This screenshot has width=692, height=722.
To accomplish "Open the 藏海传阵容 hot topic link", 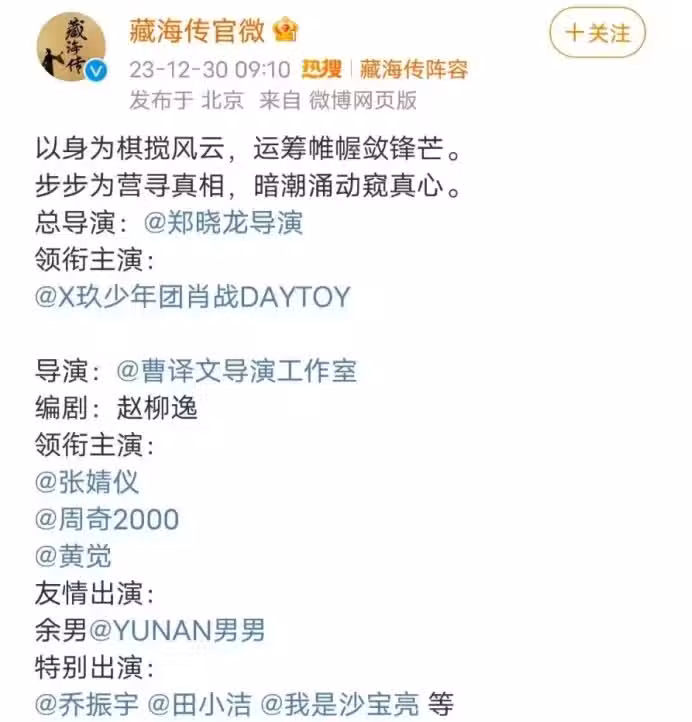I will point(413,69).
